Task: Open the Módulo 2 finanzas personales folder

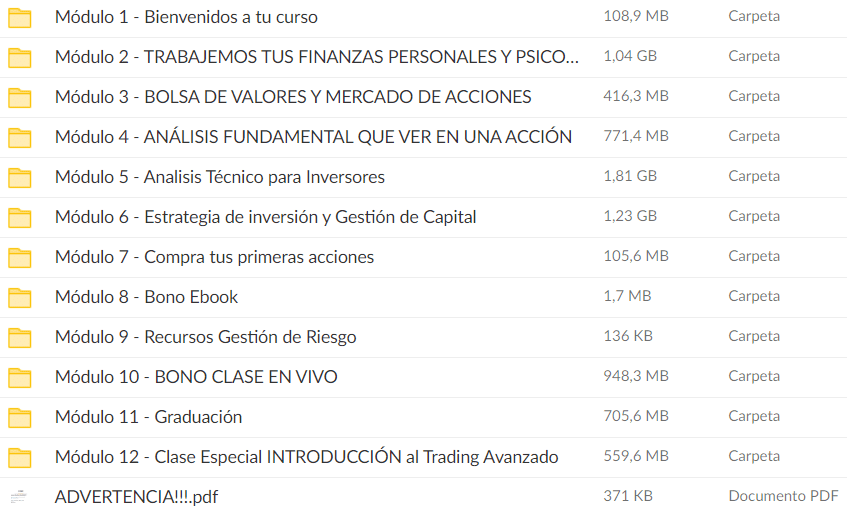Action: pos(316,57)
